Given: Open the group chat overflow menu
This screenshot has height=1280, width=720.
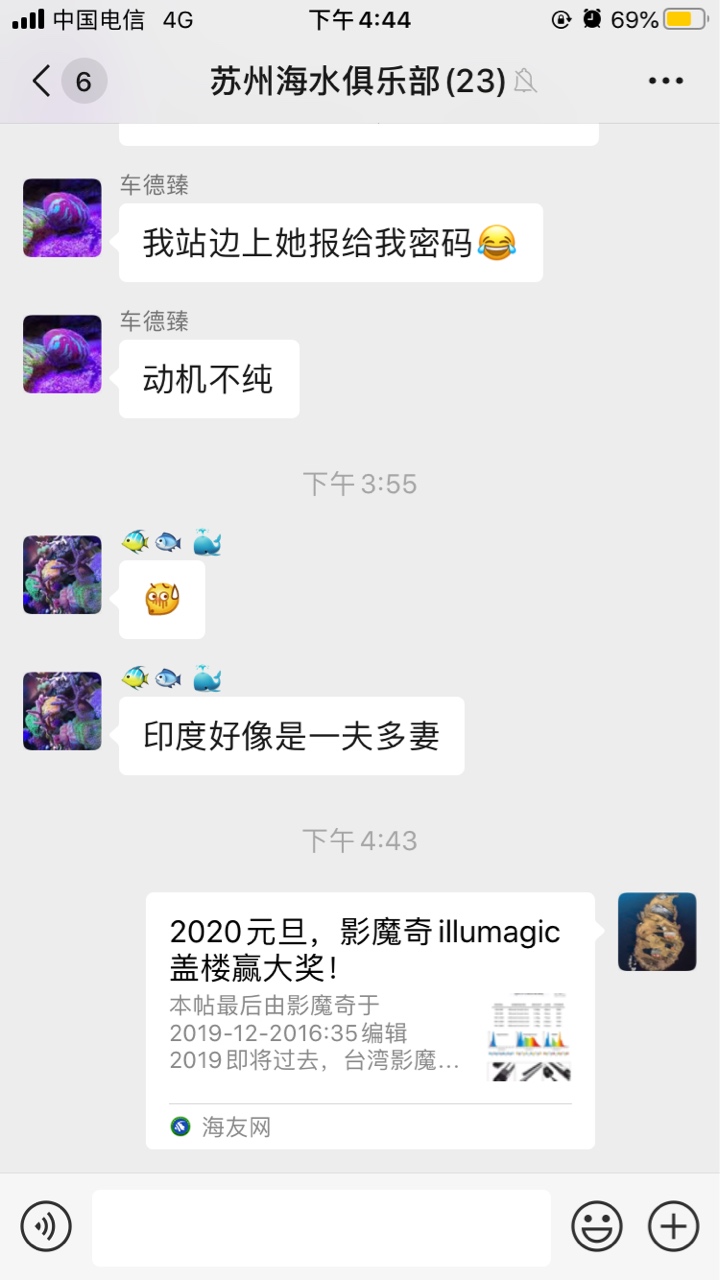Looking at the screenshot, I should click(x=665, y=81).
